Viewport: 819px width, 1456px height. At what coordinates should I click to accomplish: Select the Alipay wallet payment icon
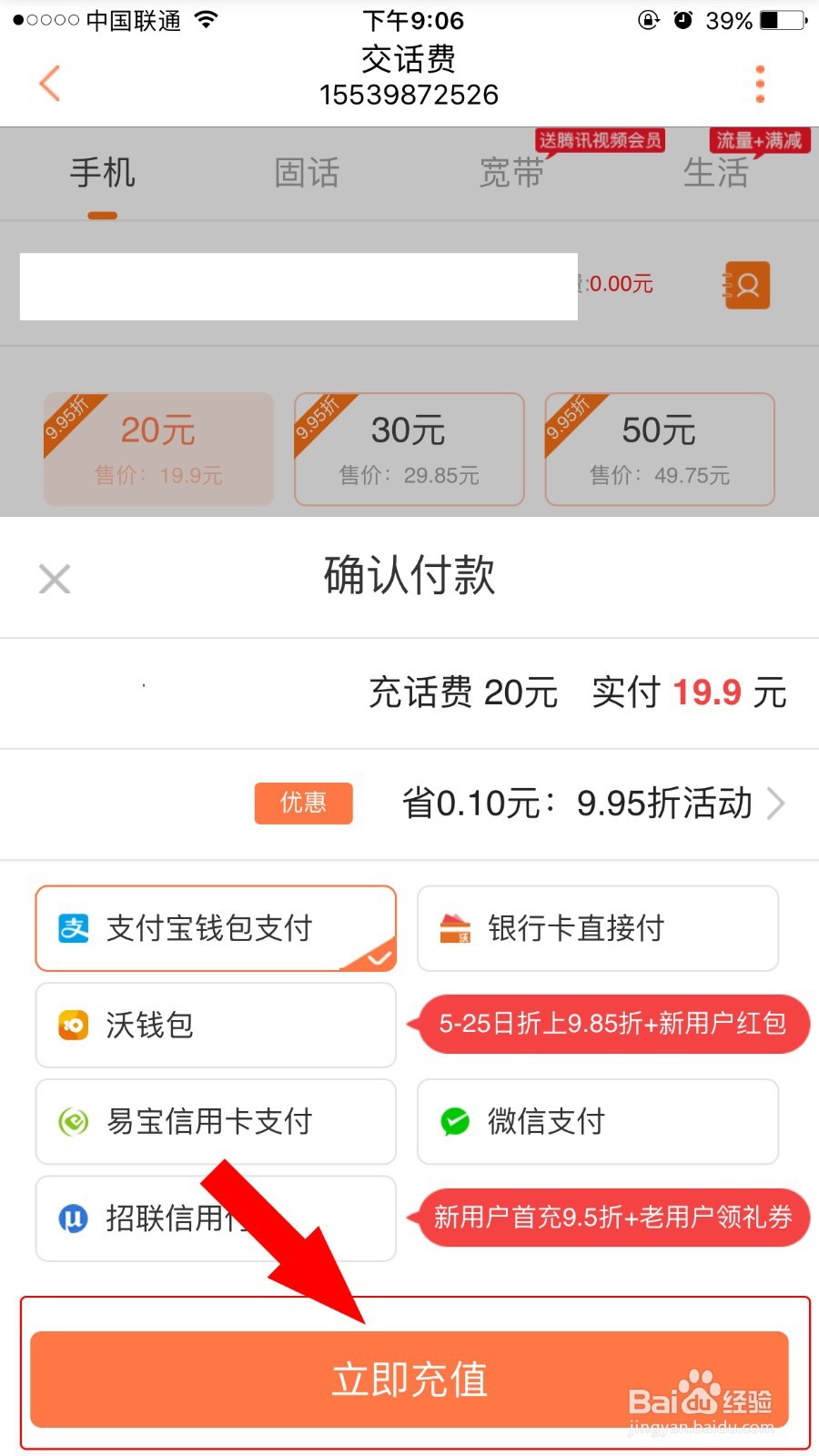75,928
